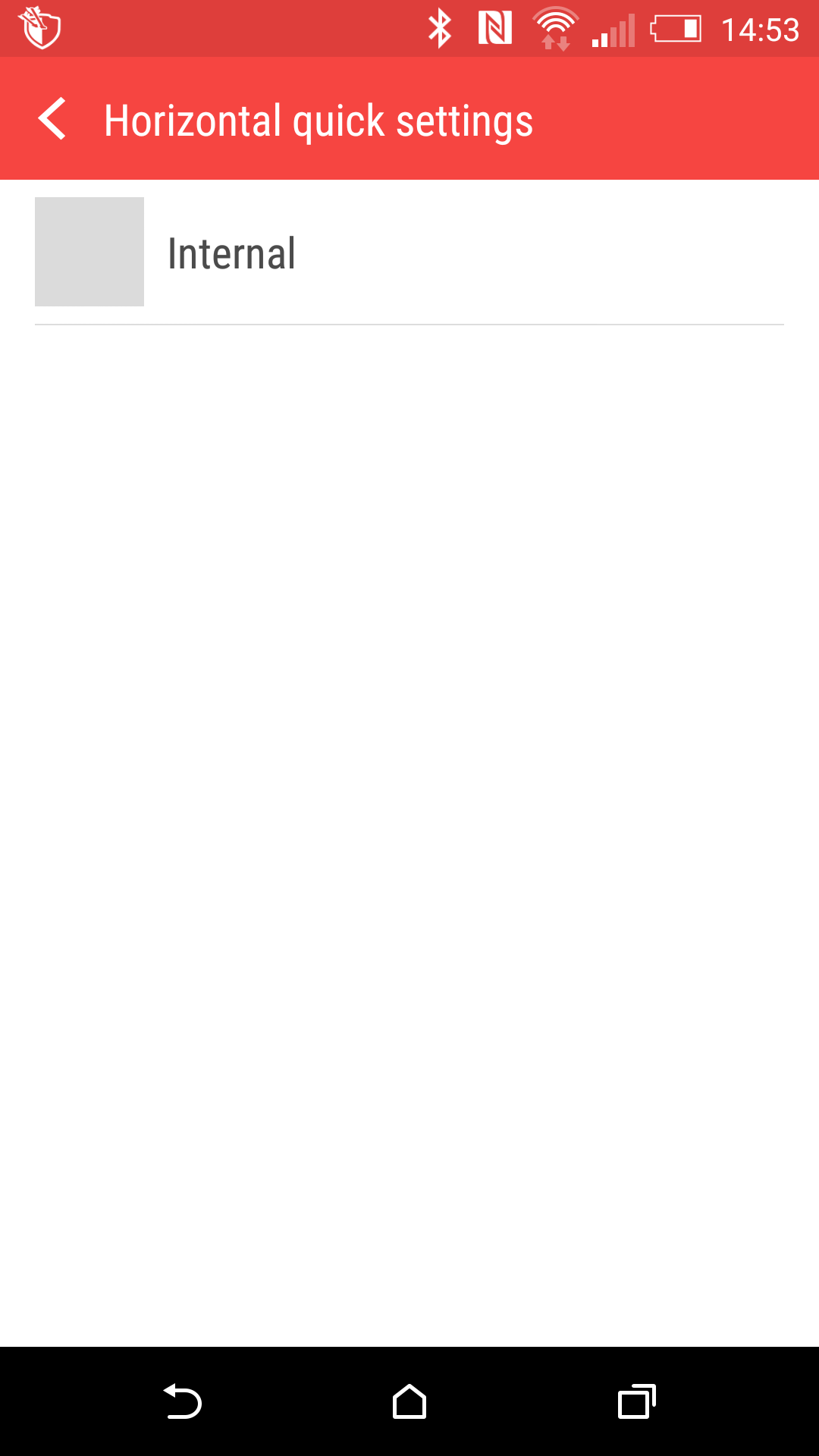Open the recent apps view
This screenshot has height=1456, width=819.
pyautogui.click(x=637, y=1401)
